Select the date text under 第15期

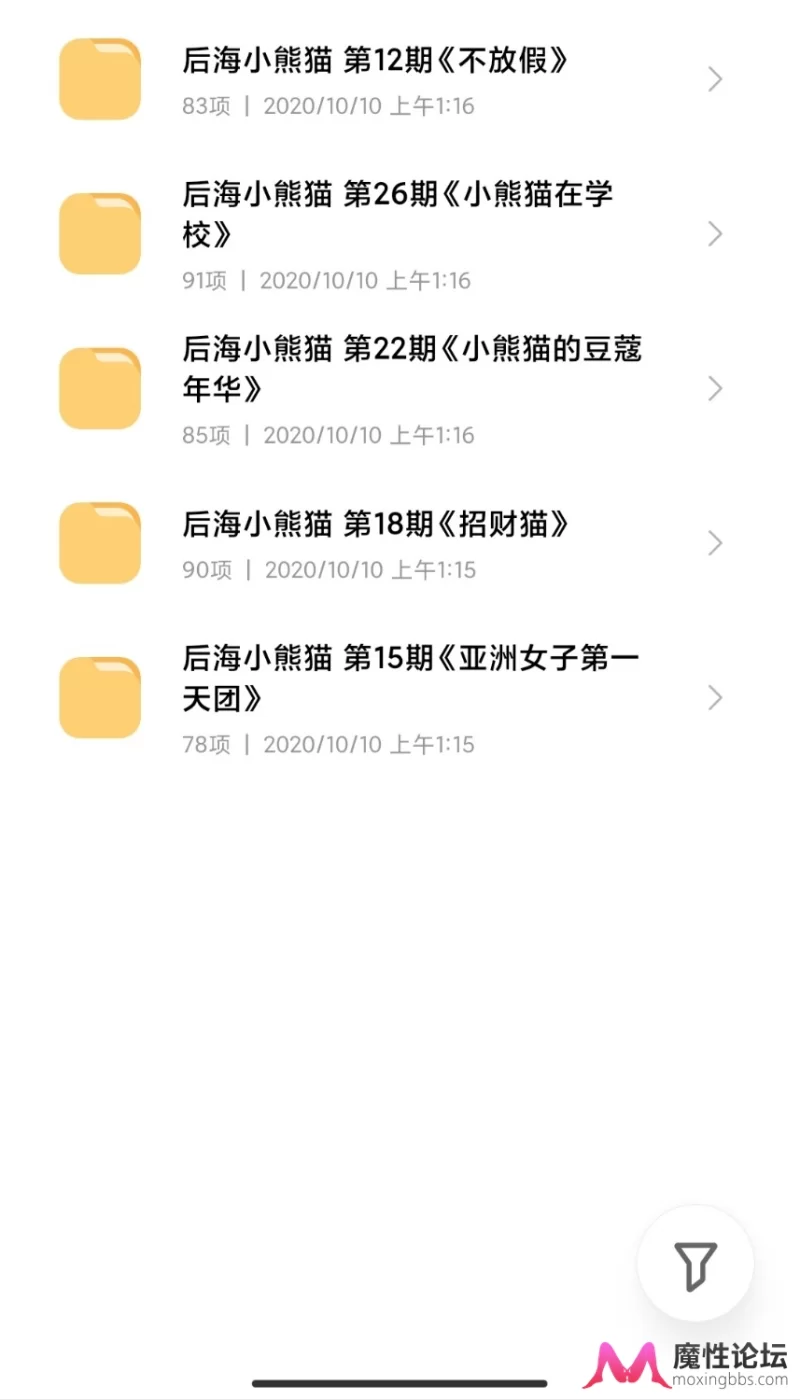(368, 744)
